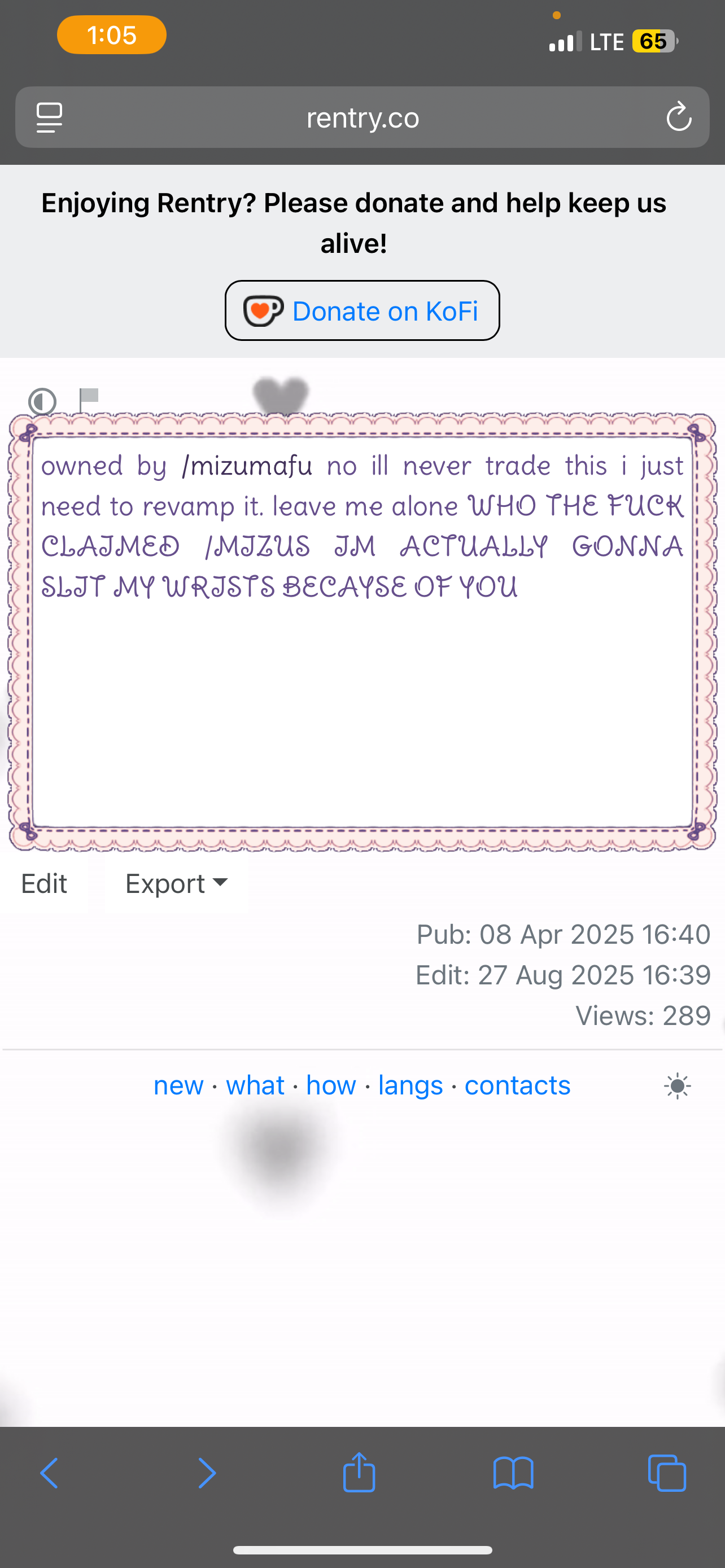Open the /mizumafu link
725x1568 pixels.
click(247, 466)
